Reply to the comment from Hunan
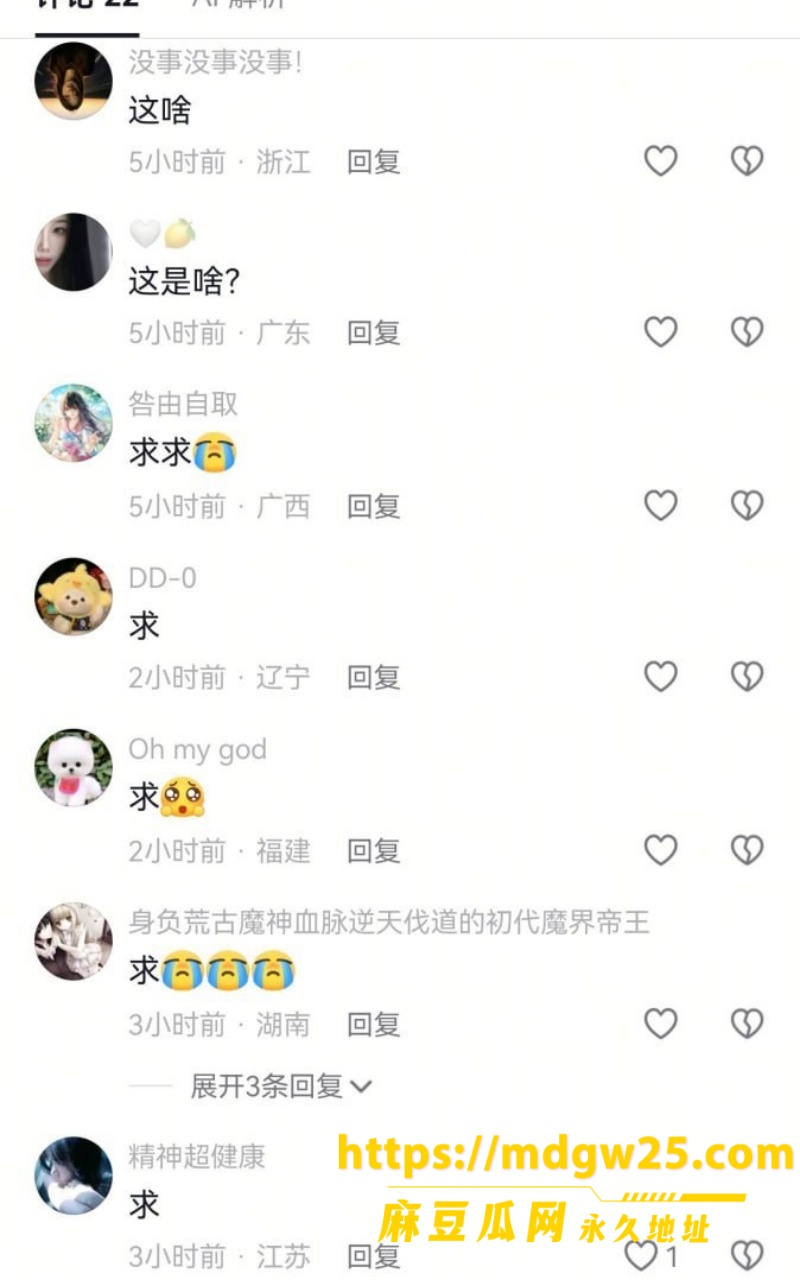 point(374,1024)
